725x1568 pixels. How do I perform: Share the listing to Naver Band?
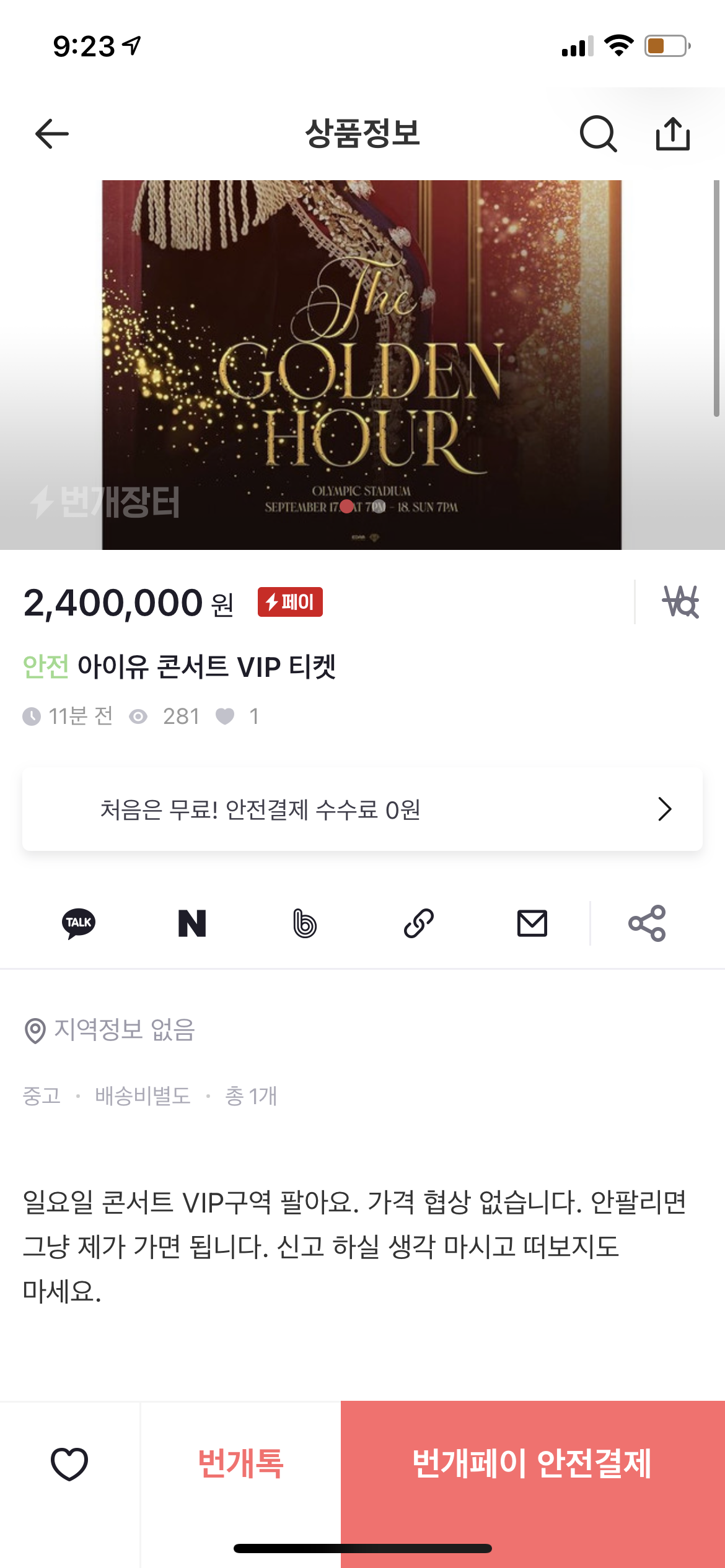304,924
